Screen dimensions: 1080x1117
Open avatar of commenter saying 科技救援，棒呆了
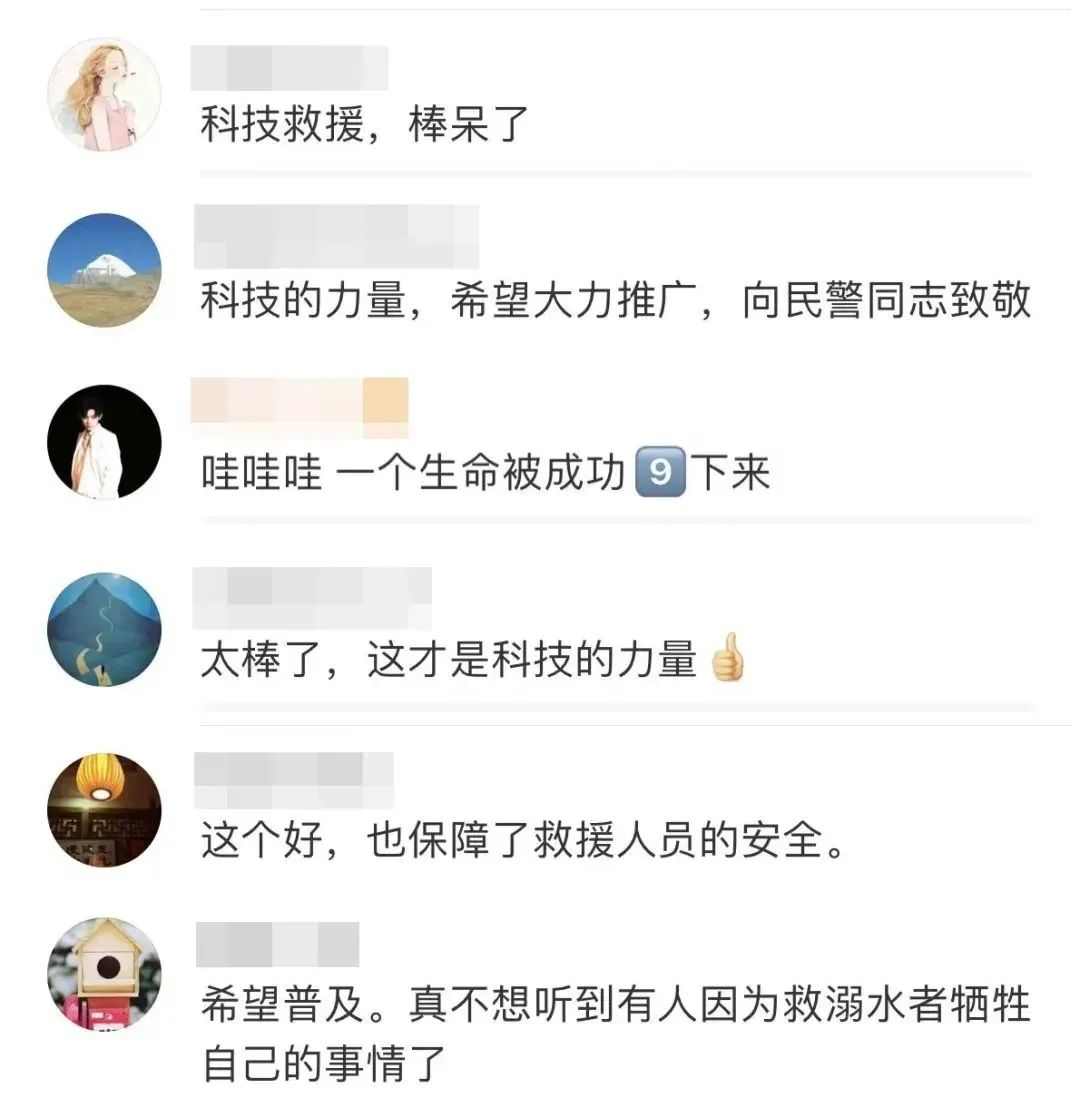point(104,95)
